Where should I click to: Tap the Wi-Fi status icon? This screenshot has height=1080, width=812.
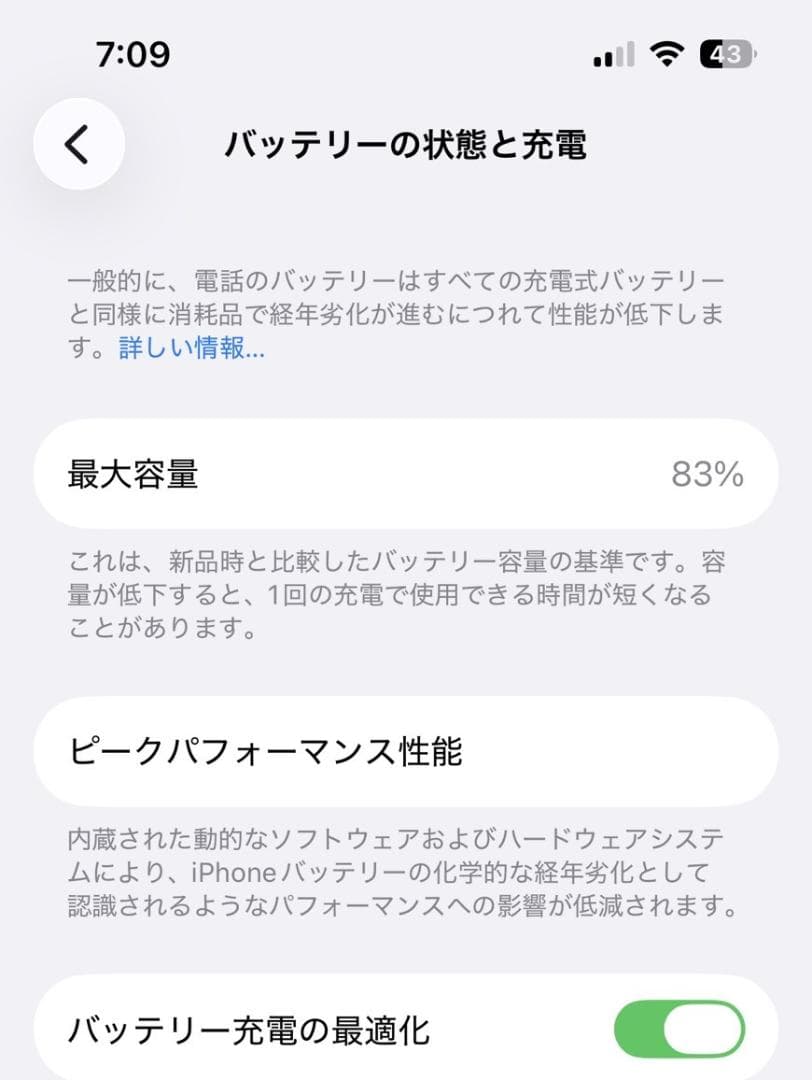668,56
